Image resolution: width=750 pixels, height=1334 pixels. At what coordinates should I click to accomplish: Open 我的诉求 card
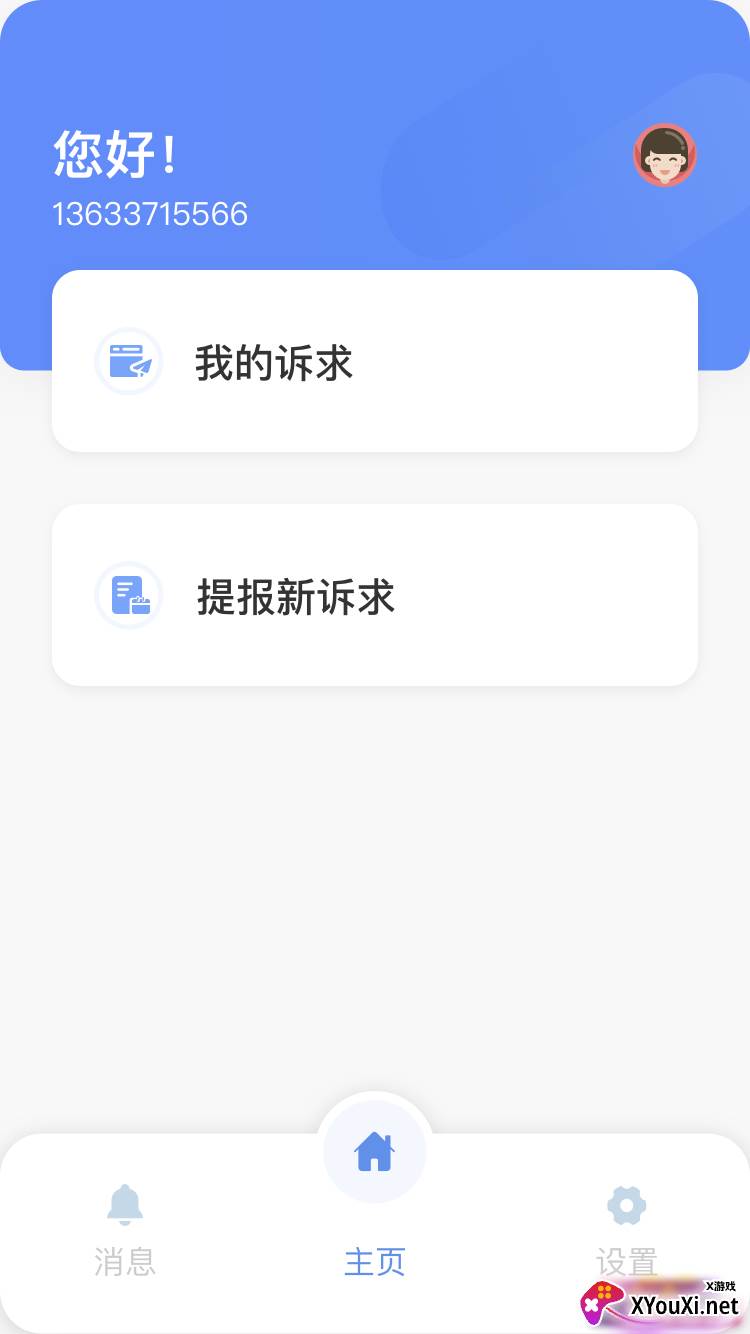[x=374, y=361]
